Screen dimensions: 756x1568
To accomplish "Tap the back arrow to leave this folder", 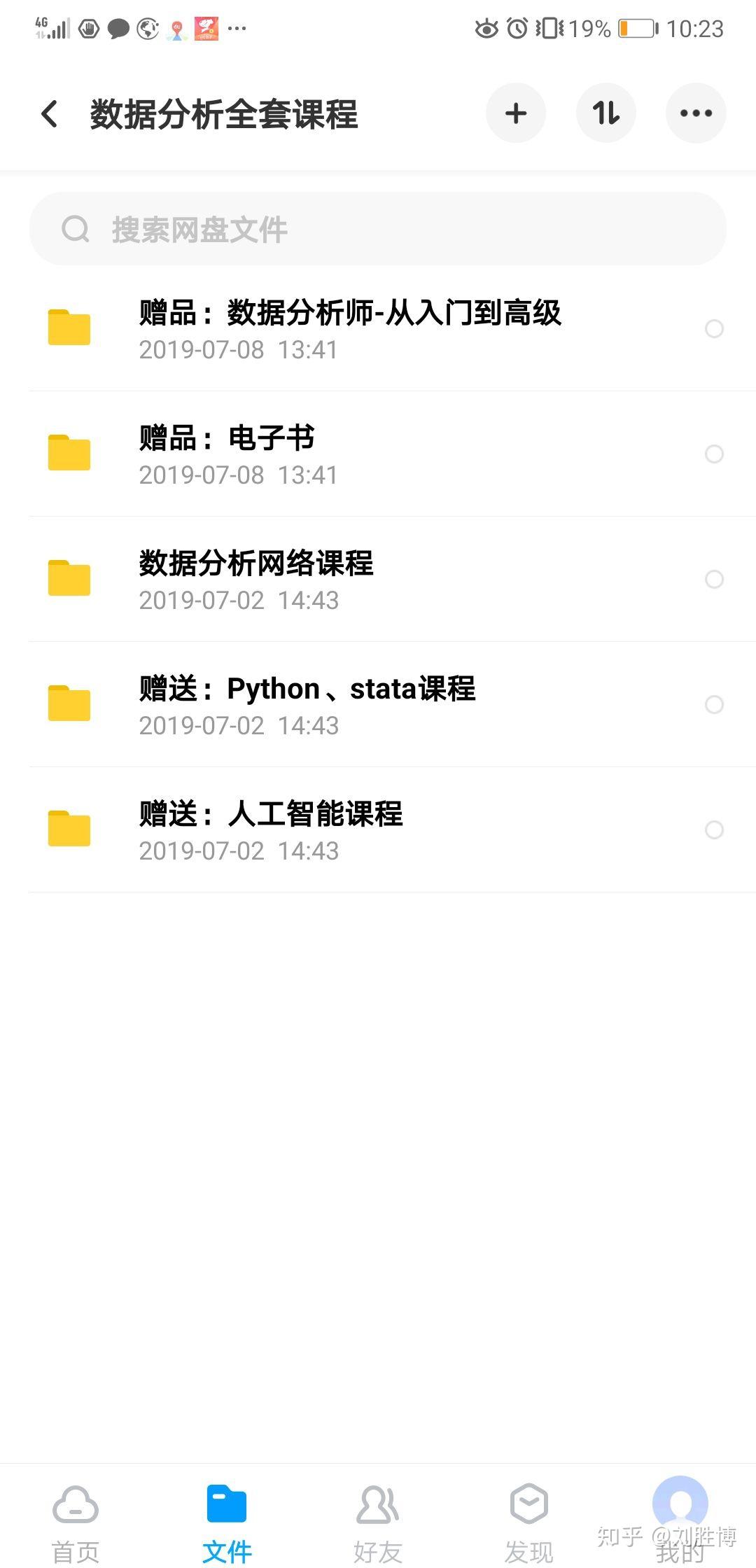I will [x=49, y=114].
